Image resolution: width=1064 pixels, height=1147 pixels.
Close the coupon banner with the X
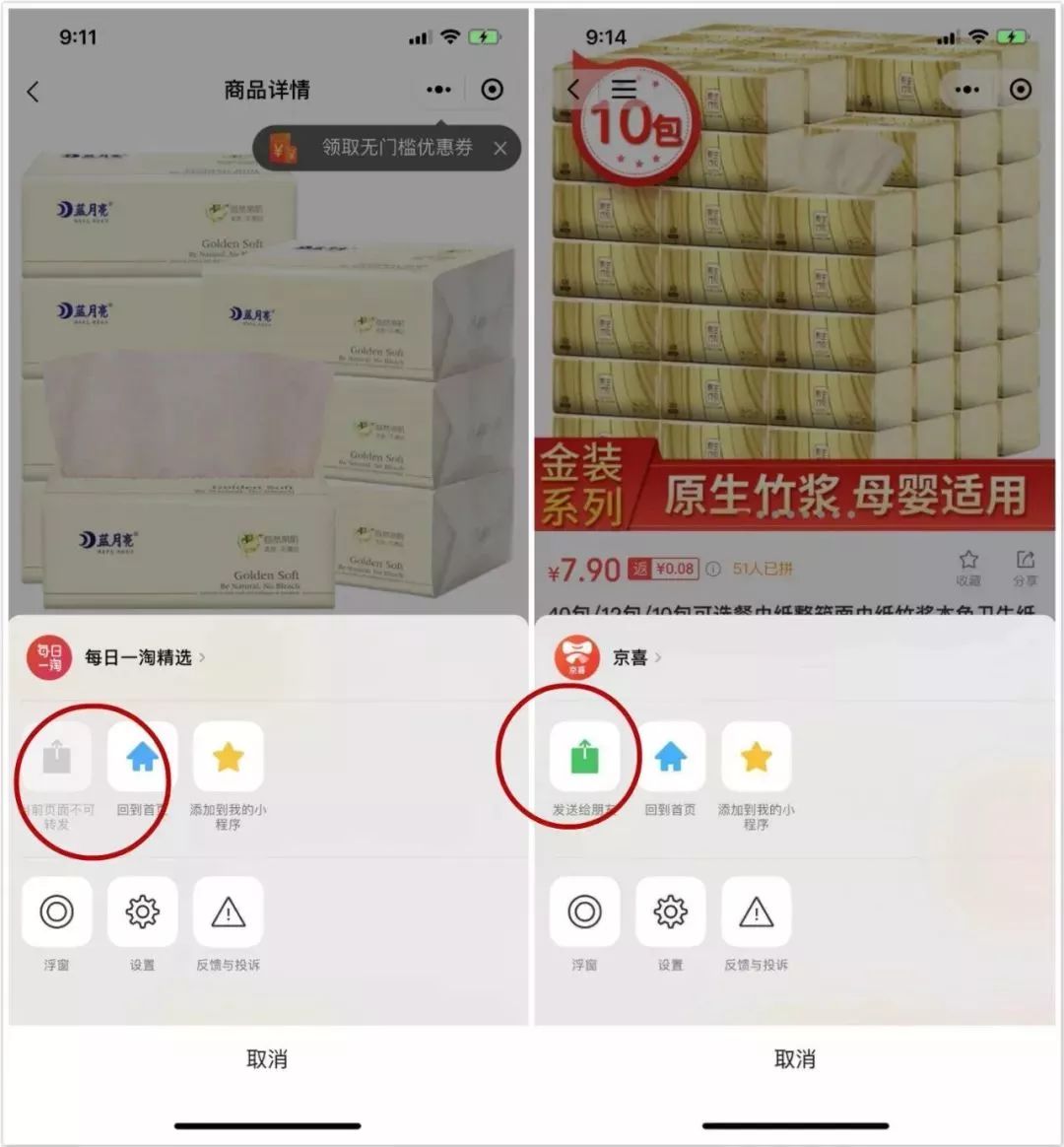[x=499, y=149]
